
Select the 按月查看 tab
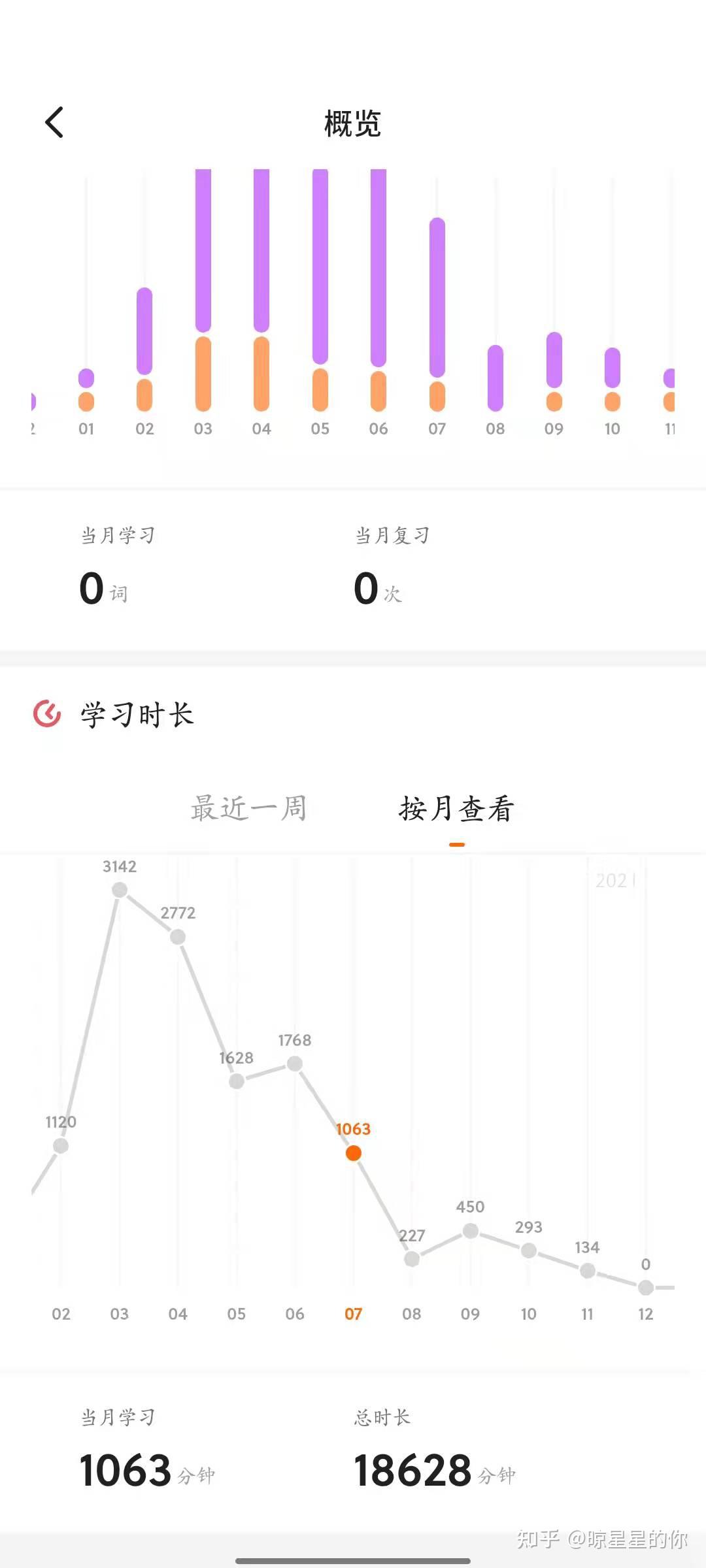tap(456, 808)
